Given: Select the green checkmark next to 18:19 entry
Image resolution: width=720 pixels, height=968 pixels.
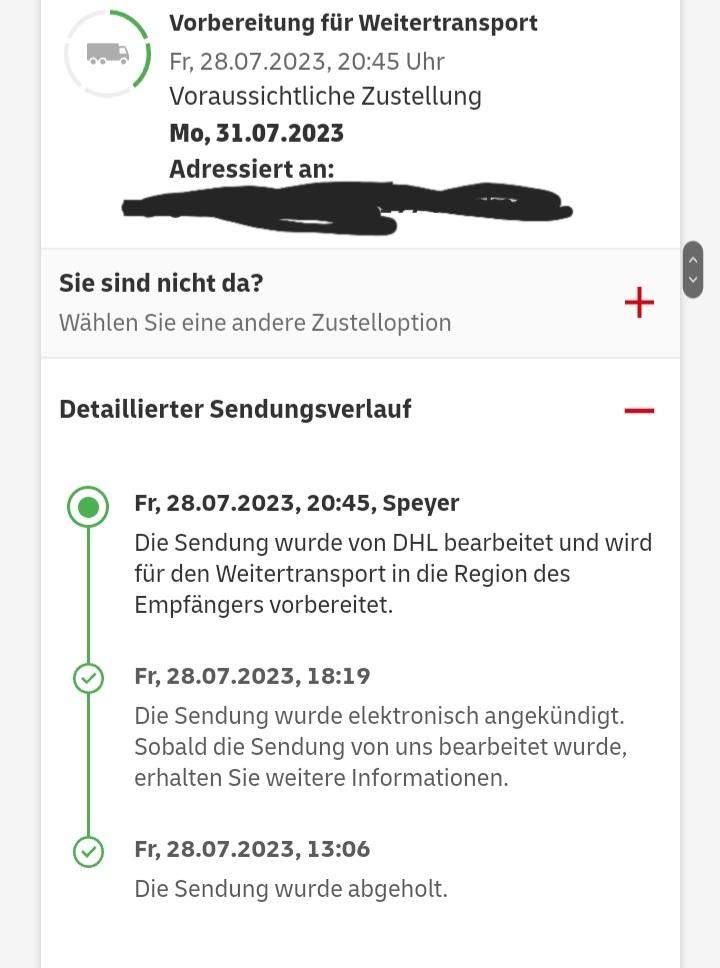Looking at the screenshot, I should pos(88,677).
